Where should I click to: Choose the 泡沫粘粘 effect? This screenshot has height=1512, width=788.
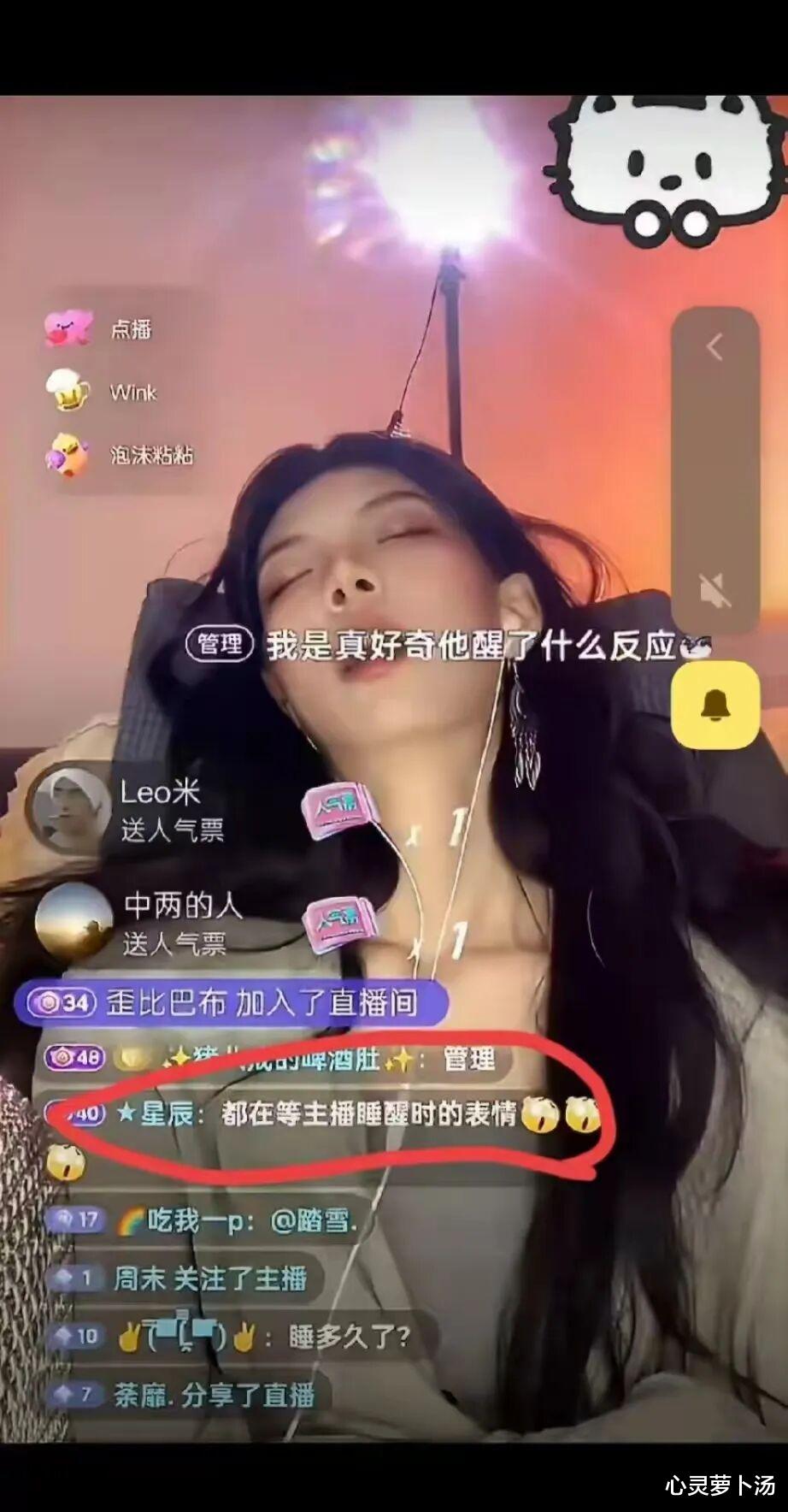coord(118,454)
